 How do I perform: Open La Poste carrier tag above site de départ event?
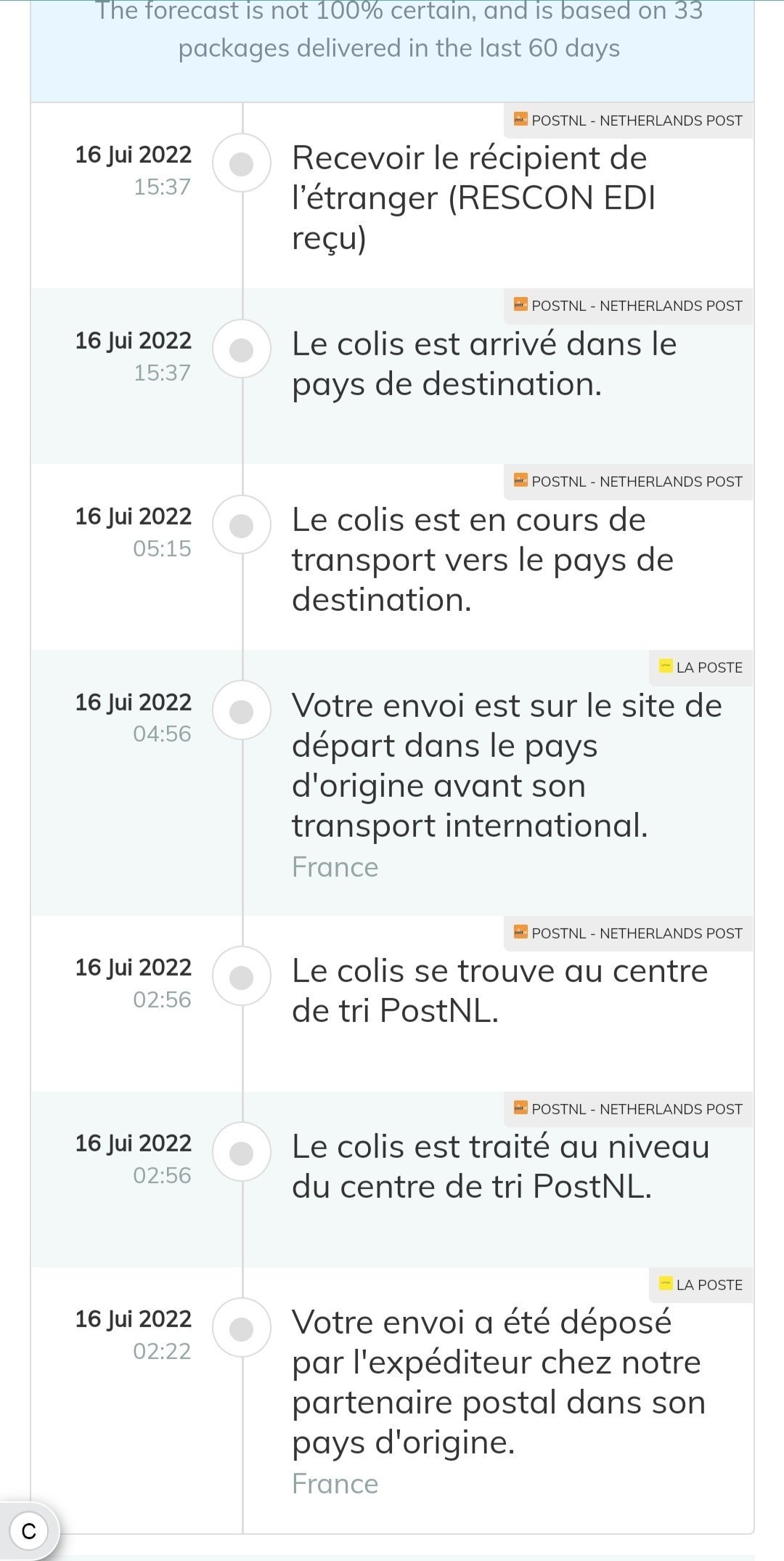701,668
